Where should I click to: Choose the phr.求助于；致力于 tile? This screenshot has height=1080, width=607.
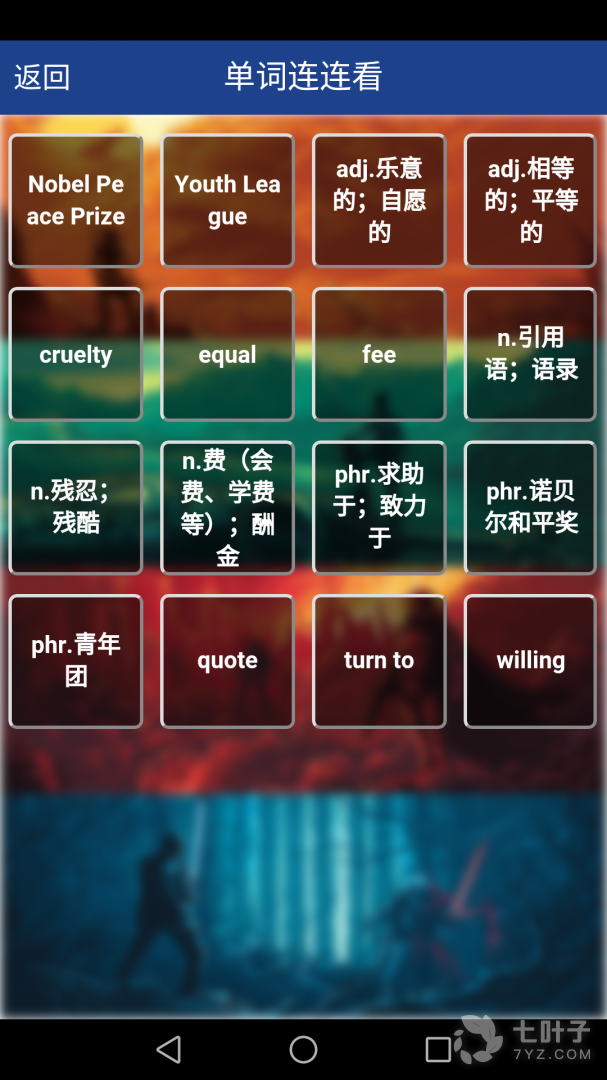379,508
